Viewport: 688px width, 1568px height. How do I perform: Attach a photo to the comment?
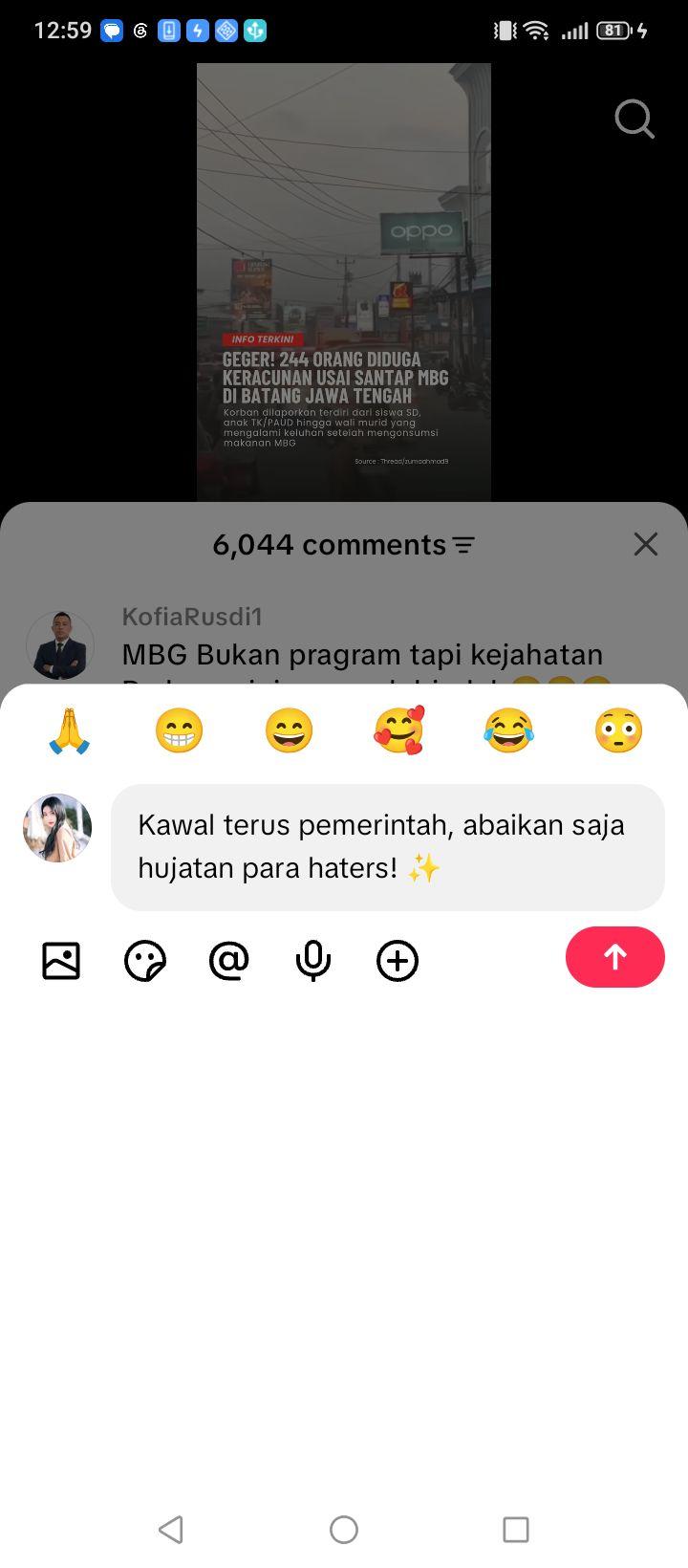click(x=61, y=961)
